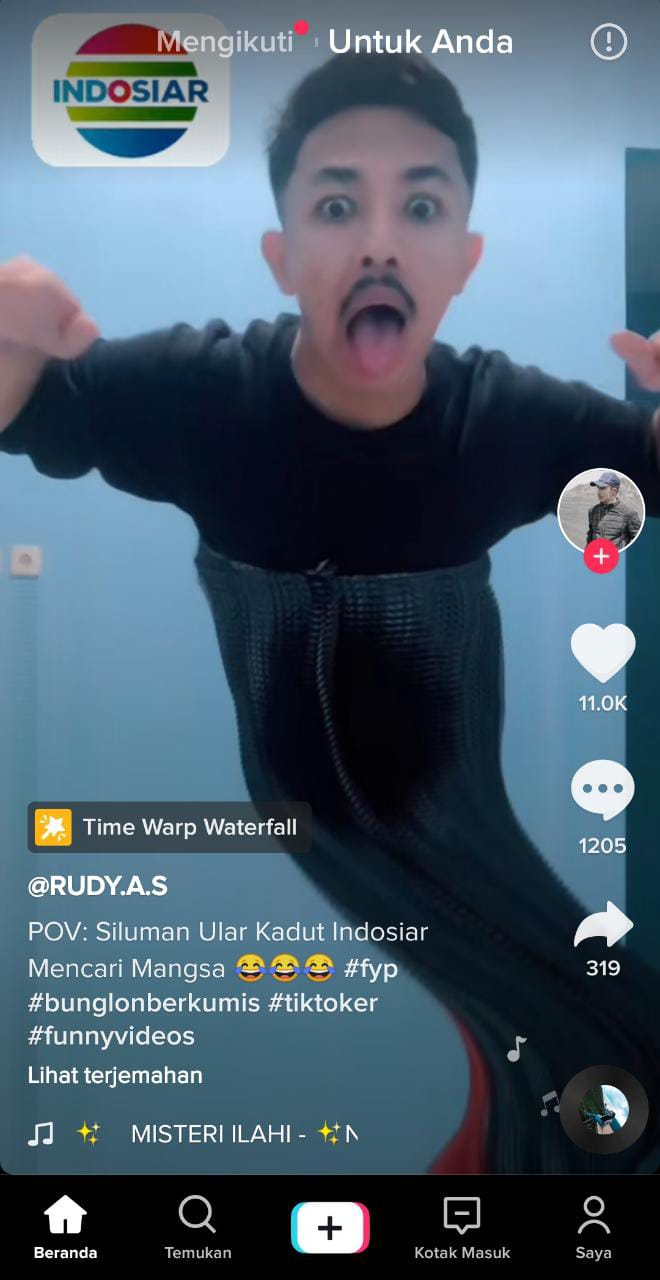Screen dimensions: 660x1280
Task: Share this video
Action: pos(603,925)
